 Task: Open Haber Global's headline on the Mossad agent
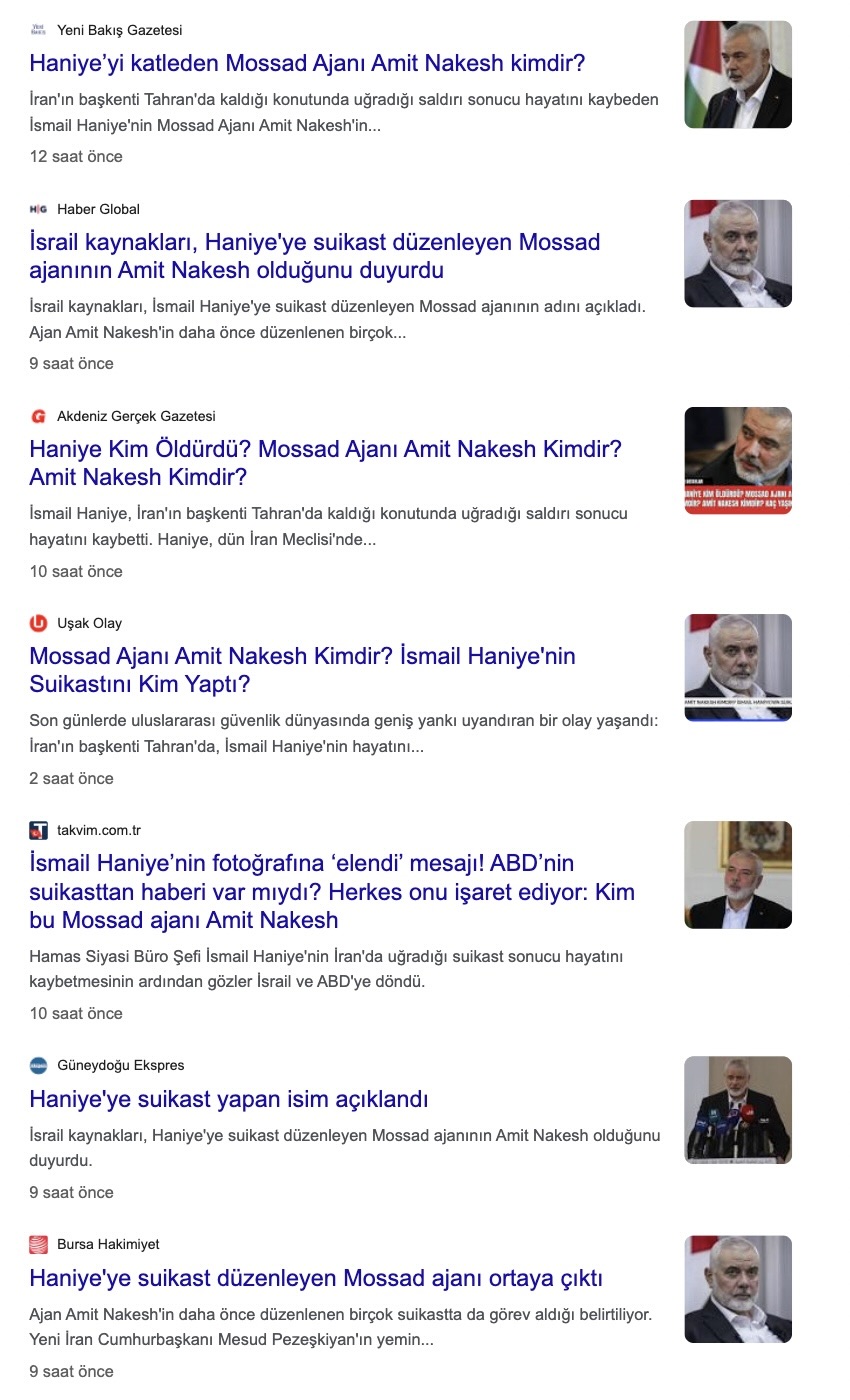315,256
